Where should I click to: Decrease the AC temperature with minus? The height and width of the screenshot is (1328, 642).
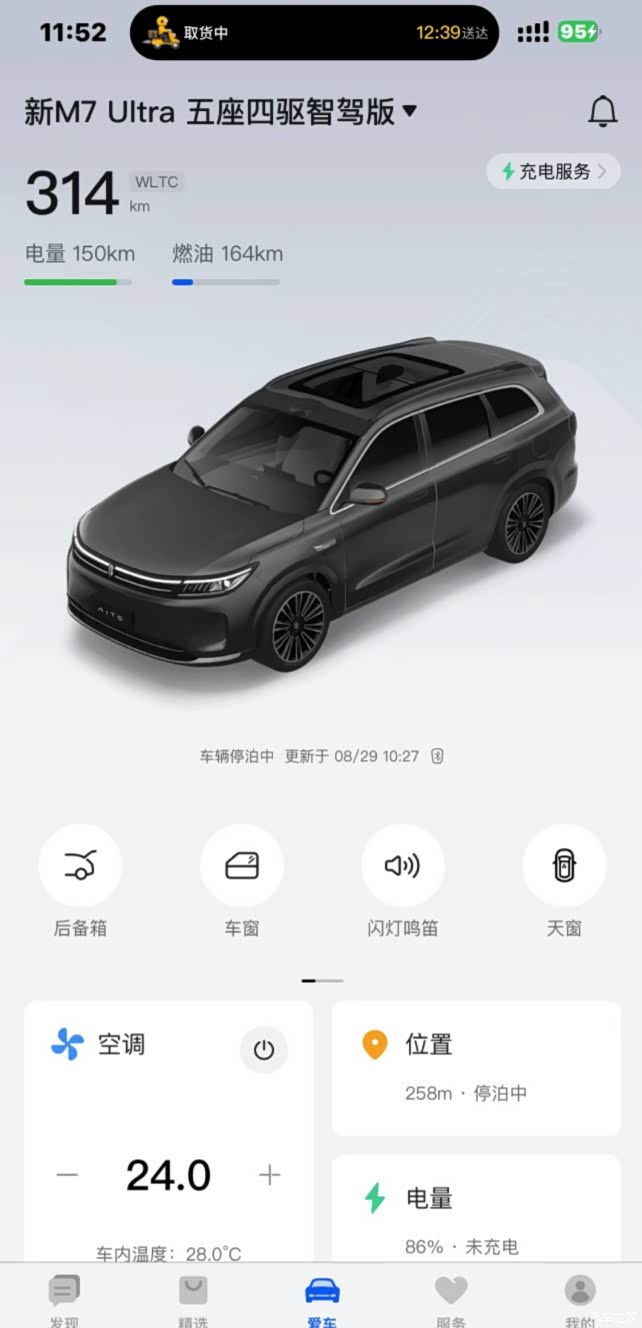point(68,1175)
